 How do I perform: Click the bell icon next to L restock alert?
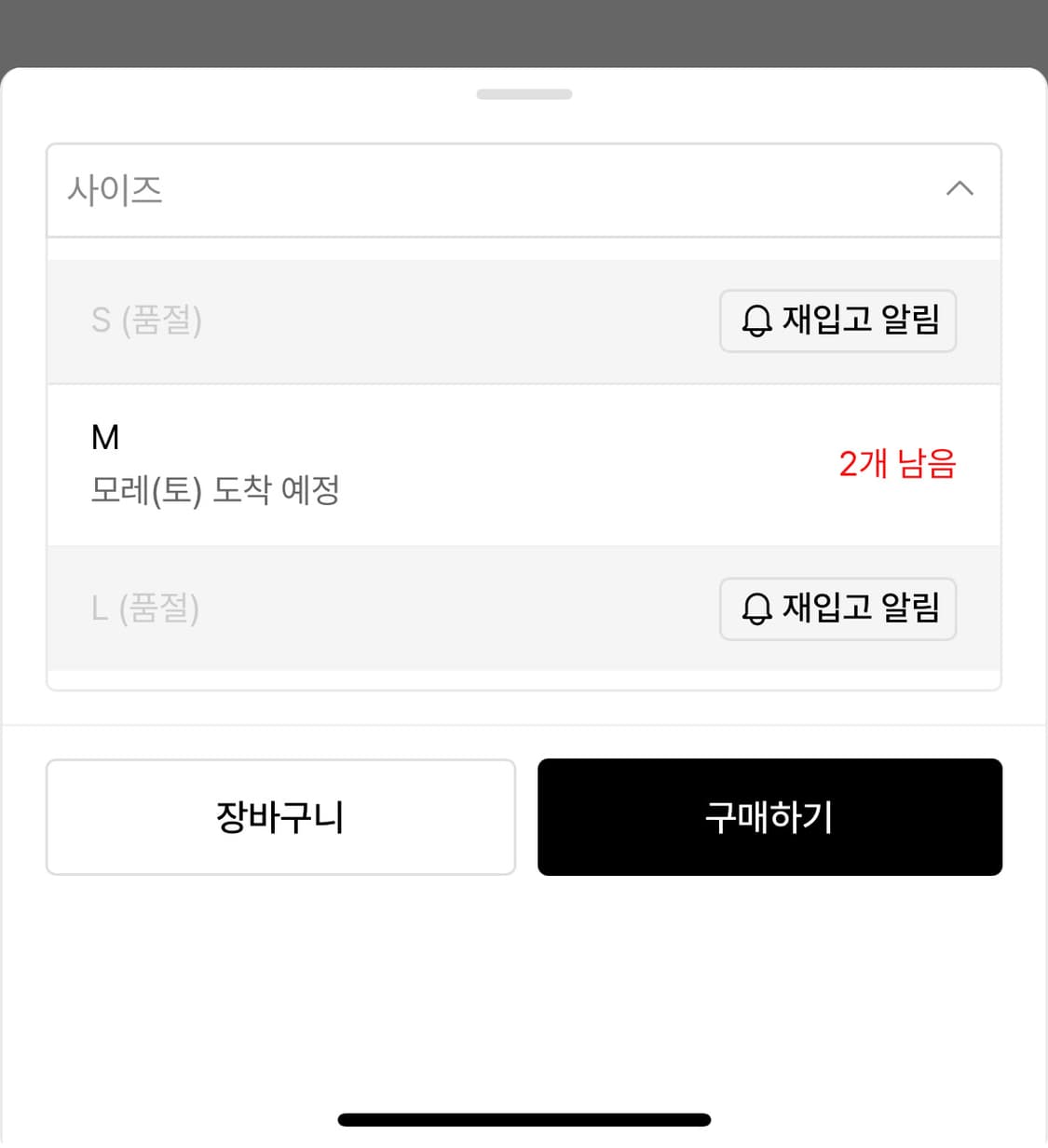click(755, 609)
